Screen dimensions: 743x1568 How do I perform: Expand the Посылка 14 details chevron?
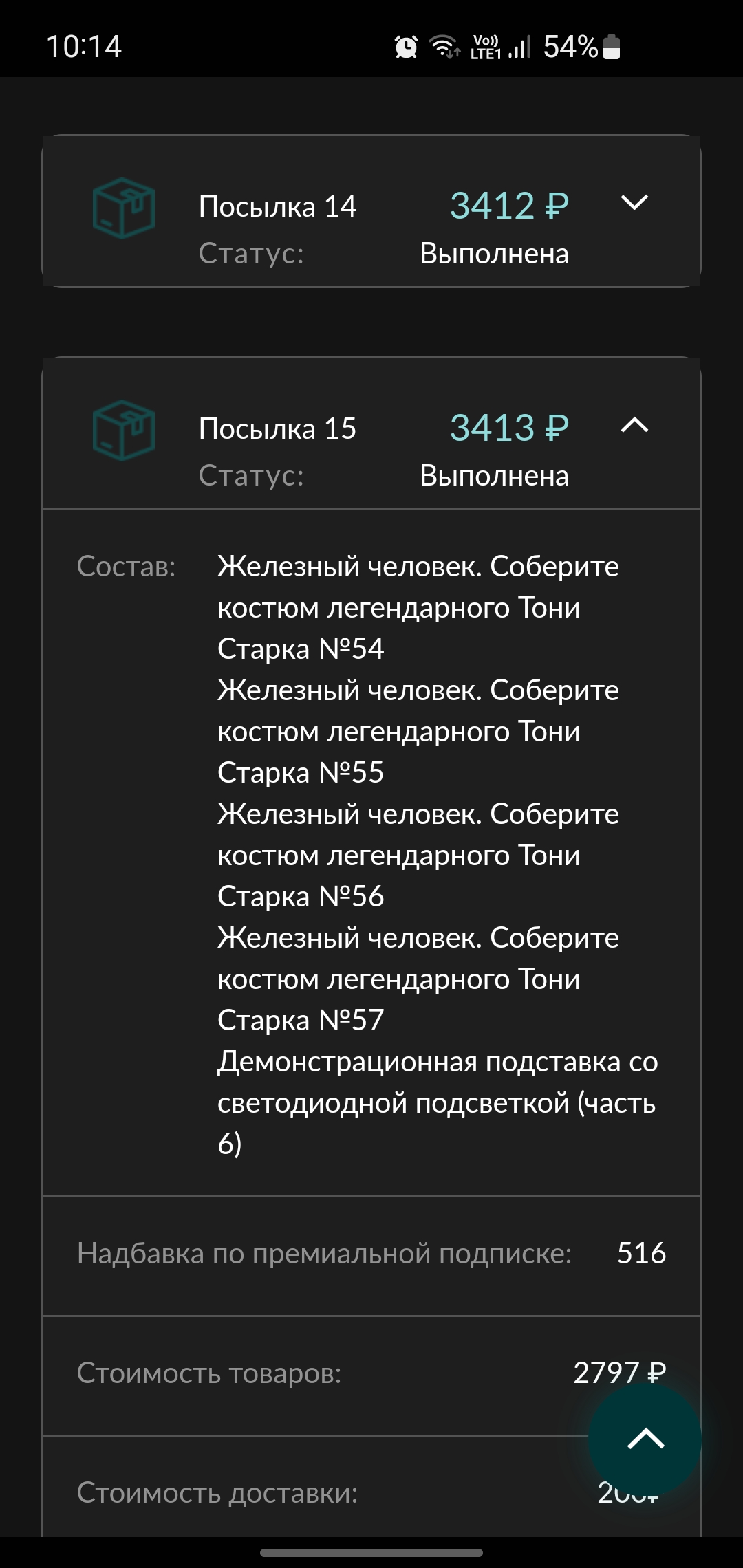tap(634, 203)
